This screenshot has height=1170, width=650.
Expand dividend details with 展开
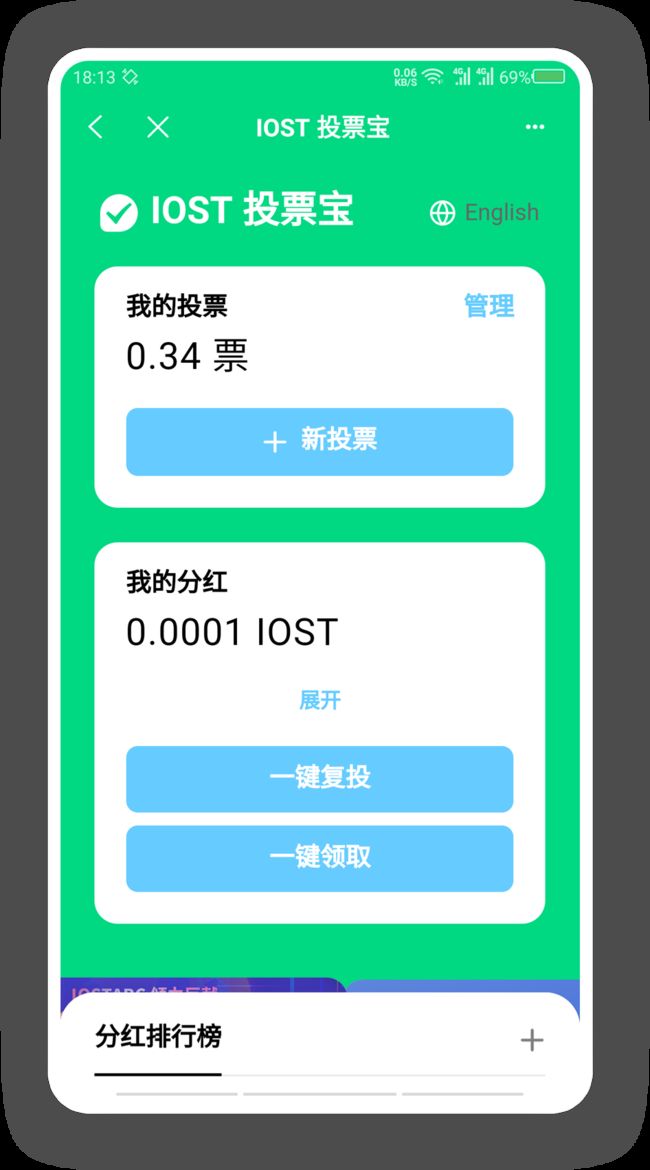320,701
